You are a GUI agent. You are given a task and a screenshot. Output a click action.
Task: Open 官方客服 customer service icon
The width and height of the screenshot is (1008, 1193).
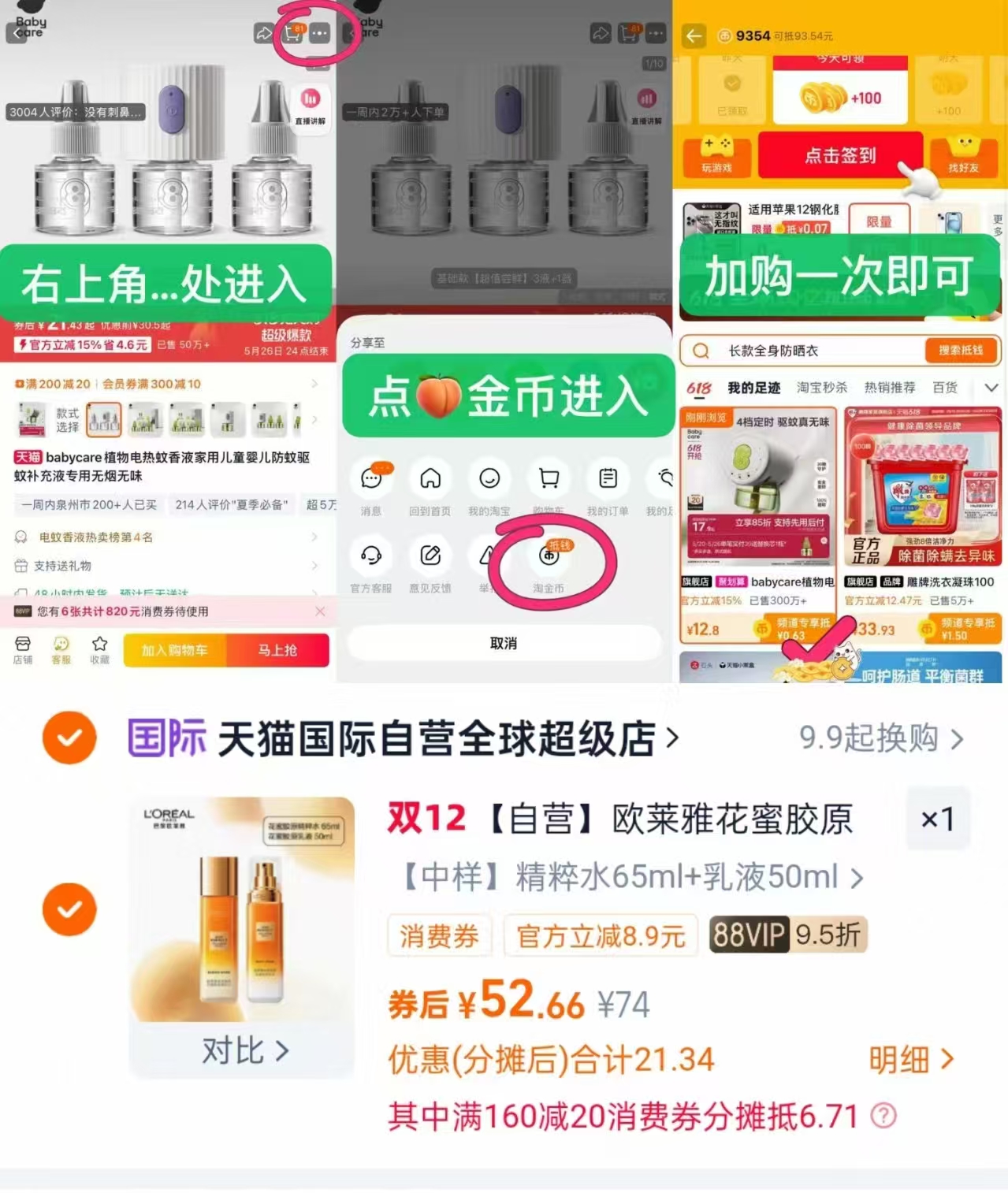[x=370, y=557]
